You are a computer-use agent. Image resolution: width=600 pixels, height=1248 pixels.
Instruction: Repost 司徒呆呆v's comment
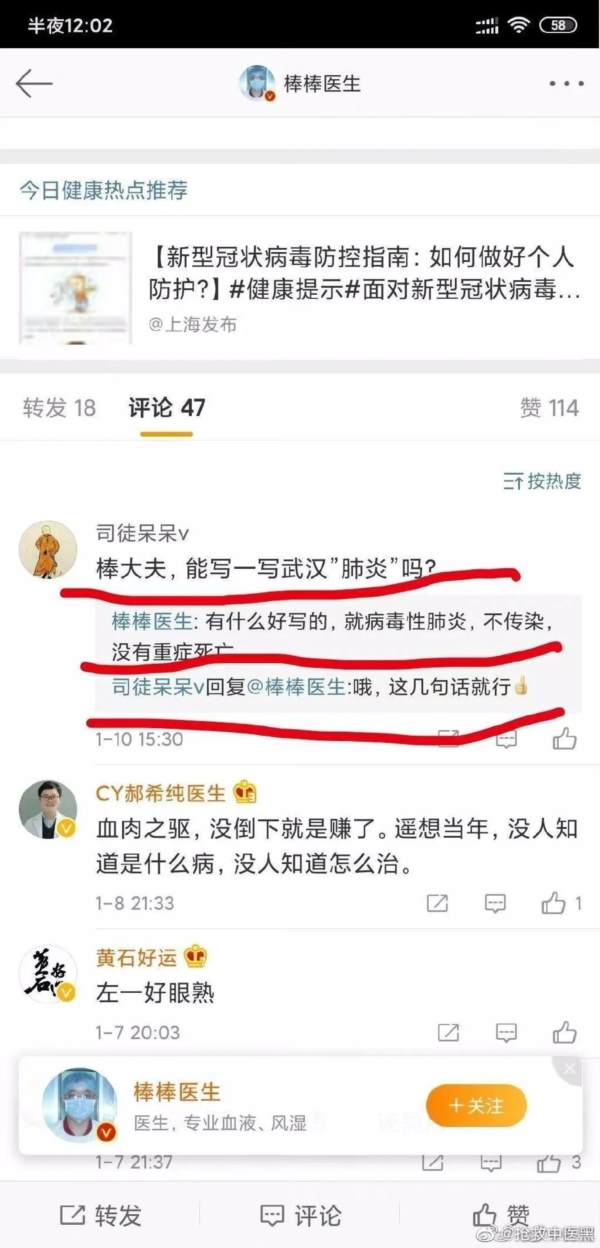pyautogui.click(x=448, y=739)
